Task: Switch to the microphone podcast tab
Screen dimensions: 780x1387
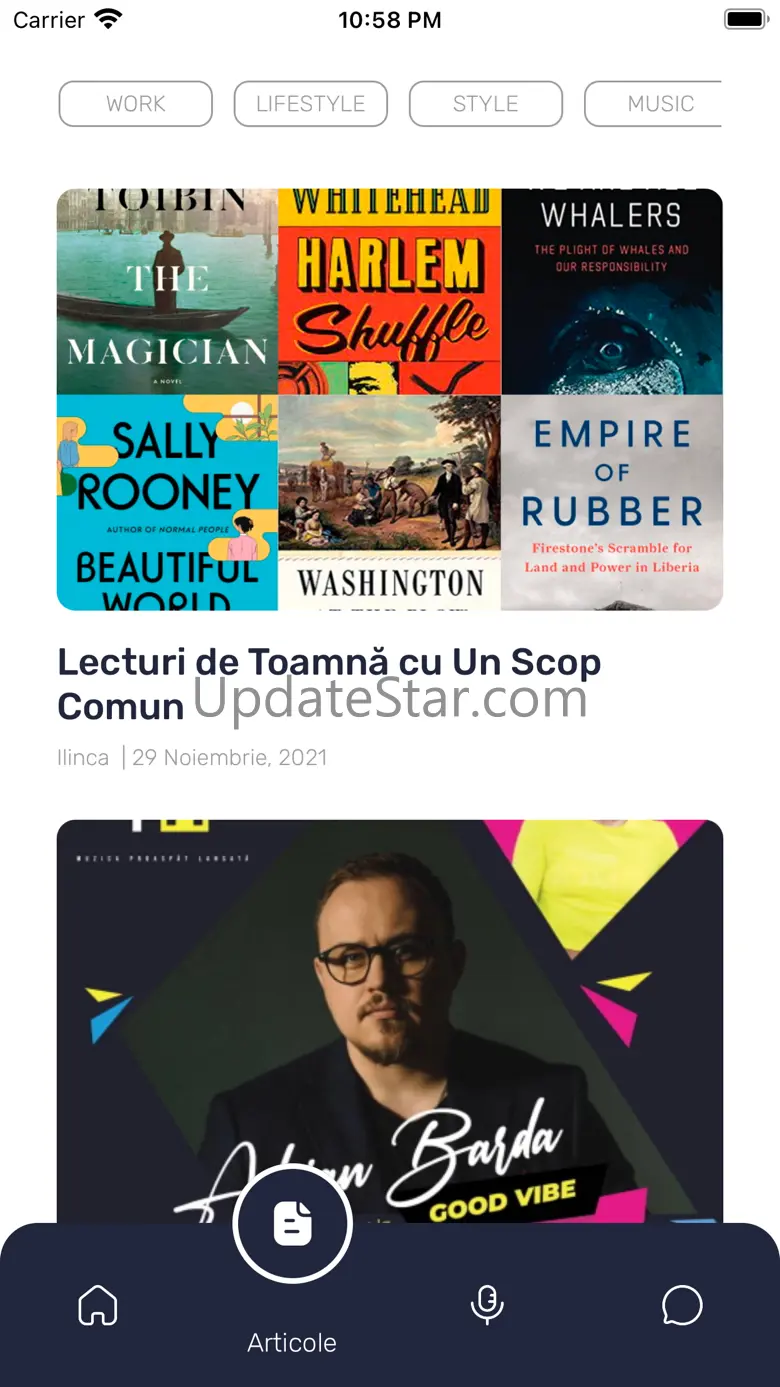Action: click(487, 1305)
